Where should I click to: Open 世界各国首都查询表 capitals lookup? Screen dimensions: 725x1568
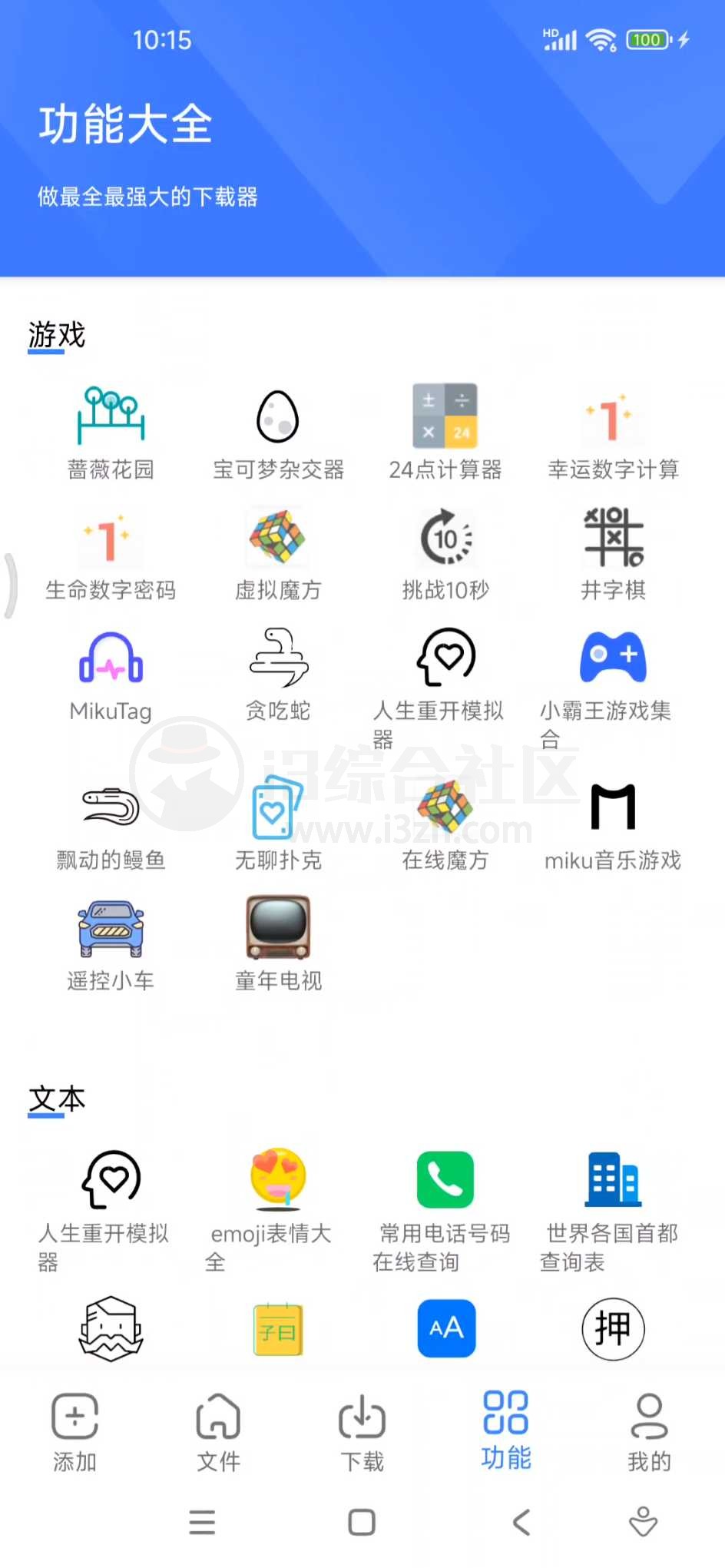612,1179
